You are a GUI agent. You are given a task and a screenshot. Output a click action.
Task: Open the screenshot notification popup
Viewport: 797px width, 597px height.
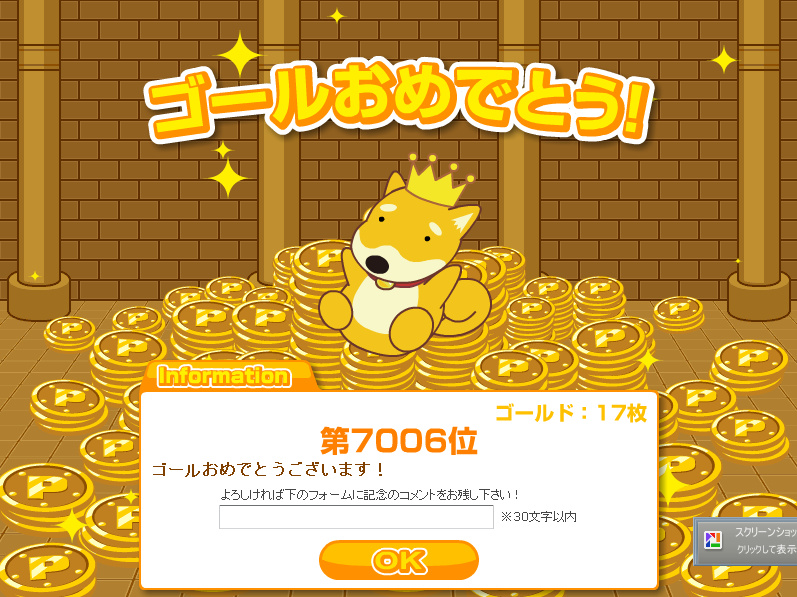(749, 541)
